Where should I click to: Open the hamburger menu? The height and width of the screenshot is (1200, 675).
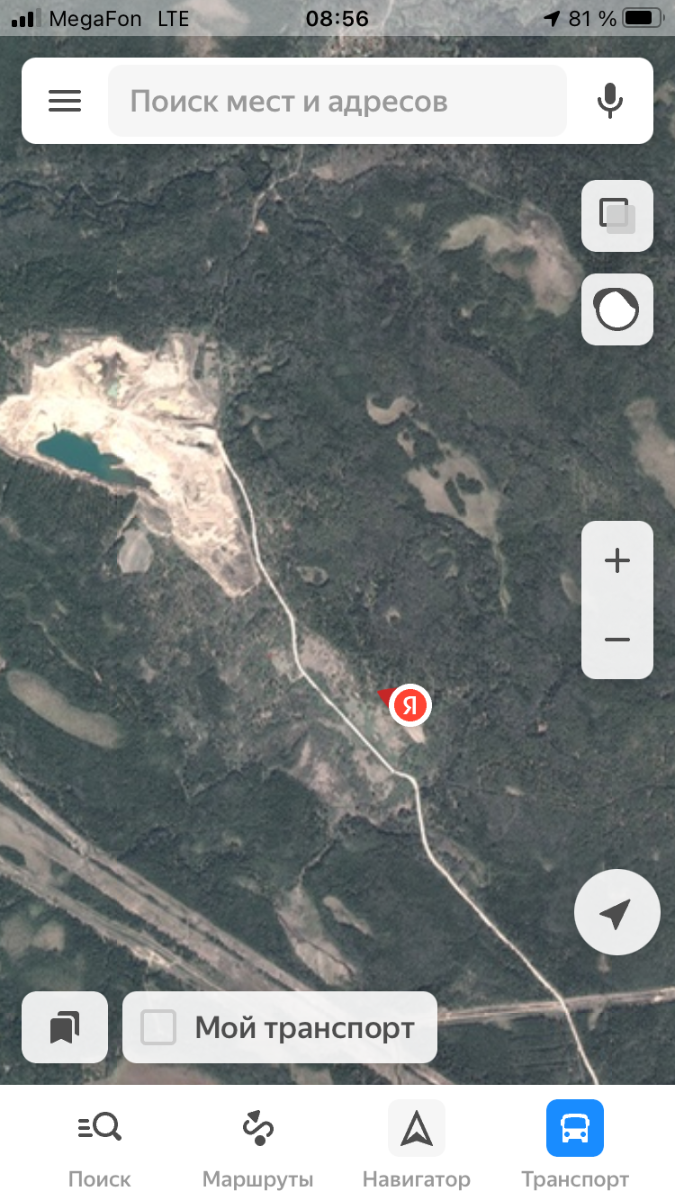click(x=65, y=101)
